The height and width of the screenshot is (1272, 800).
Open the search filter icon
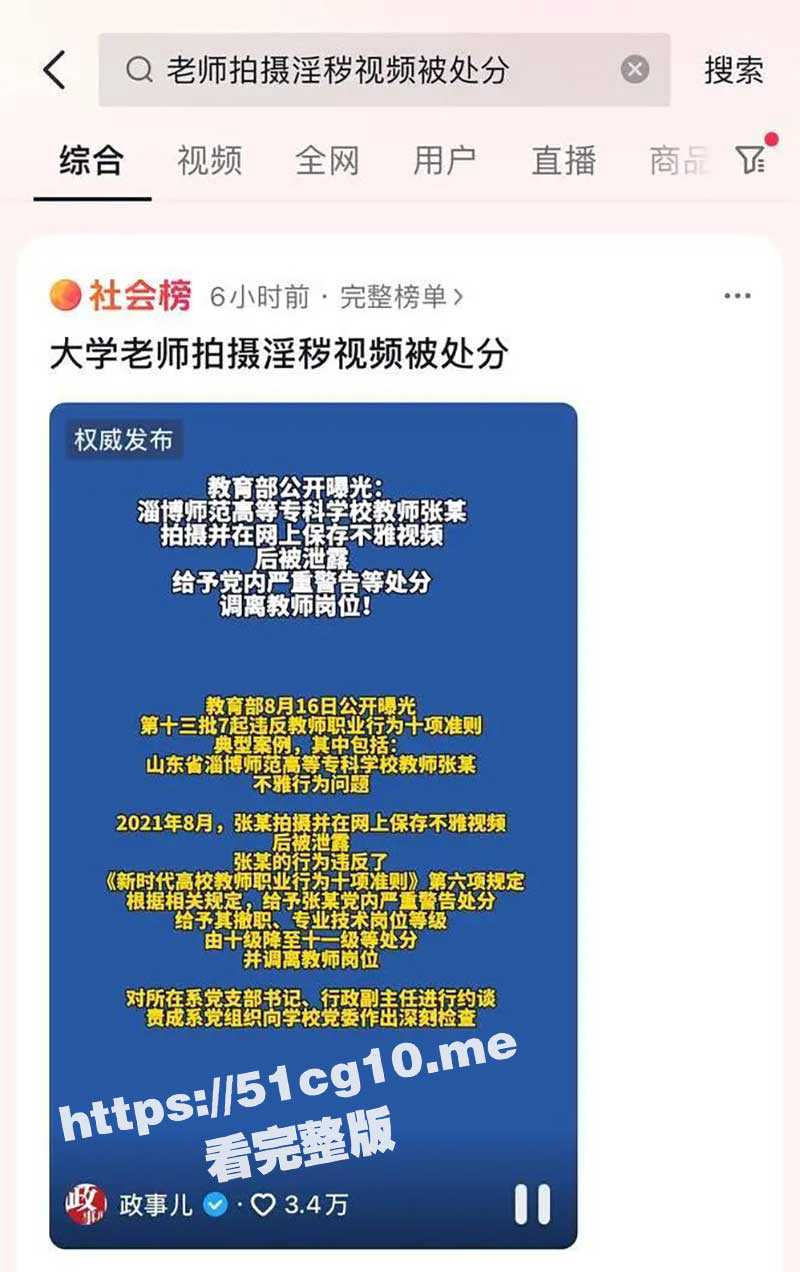tap(751, 159)
